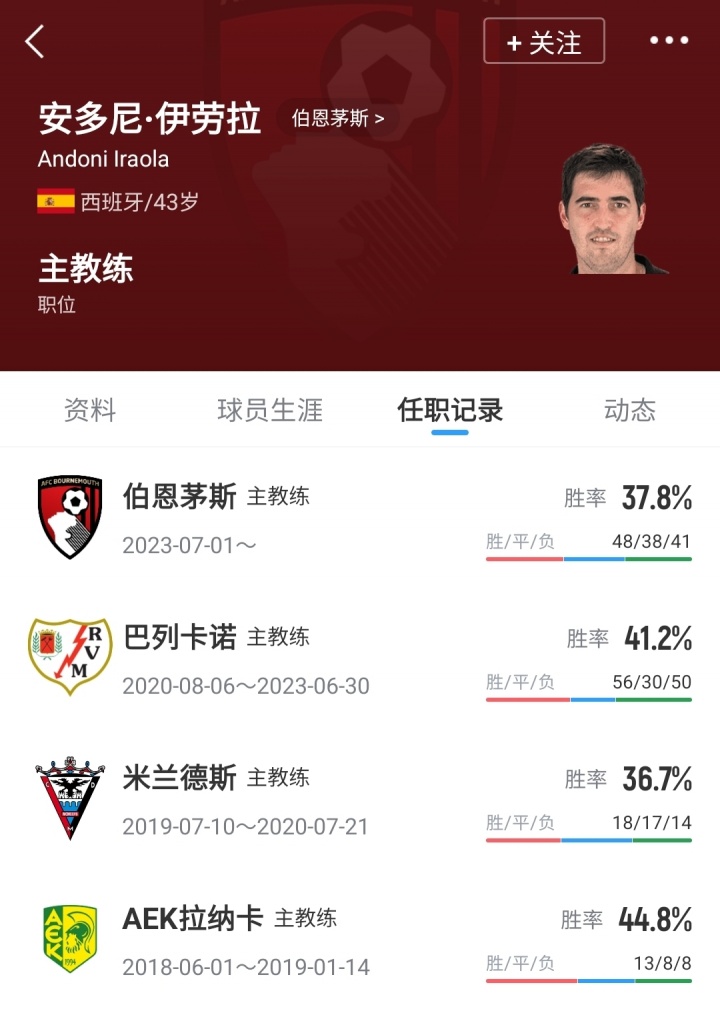
Task: Follow Andoni Iraola with 关注 button
Action: [543, 41]
